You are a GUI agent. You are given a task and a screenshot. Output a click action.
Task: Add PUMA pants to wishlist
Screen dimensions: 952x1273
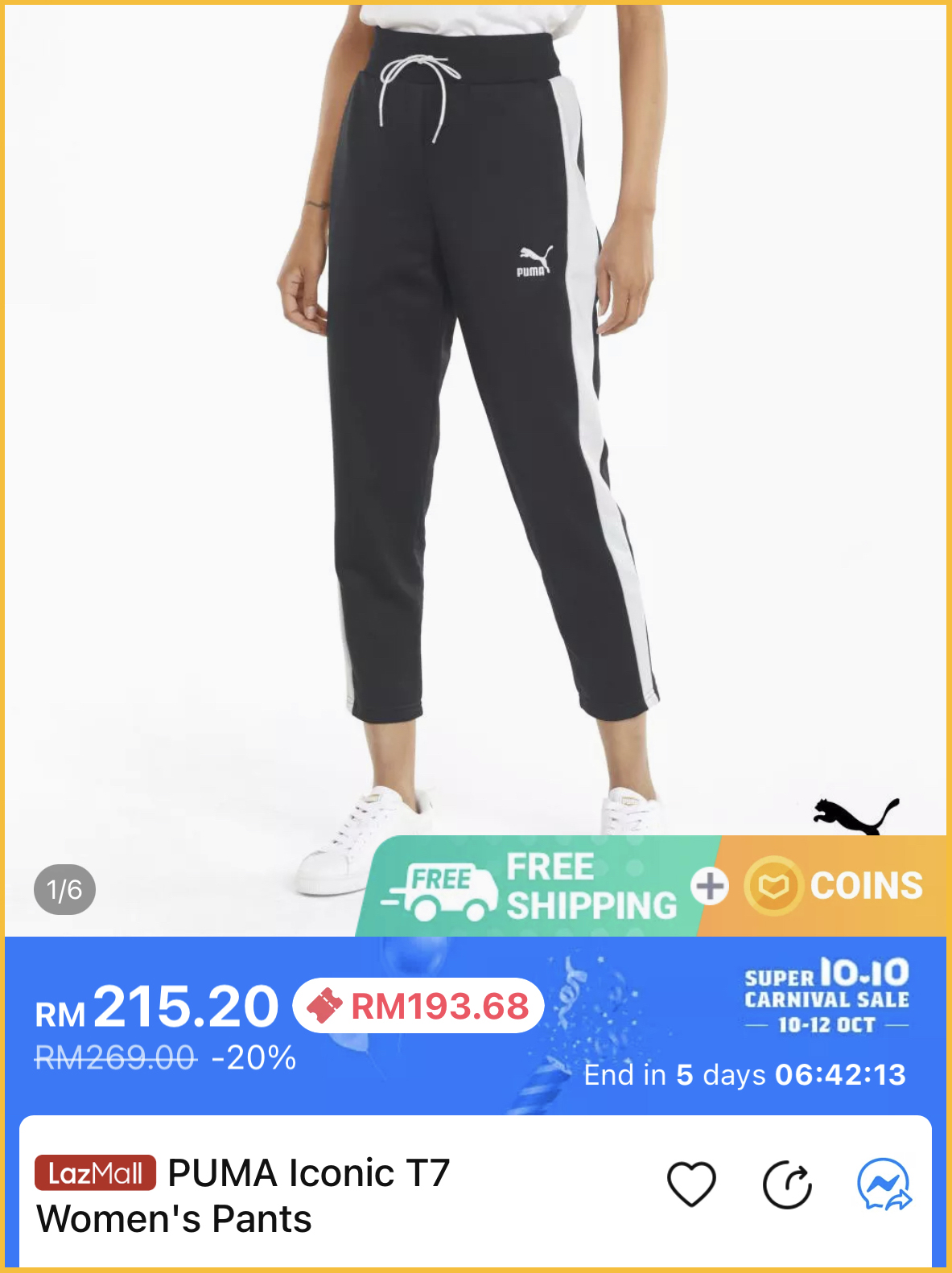(691, 1184)
